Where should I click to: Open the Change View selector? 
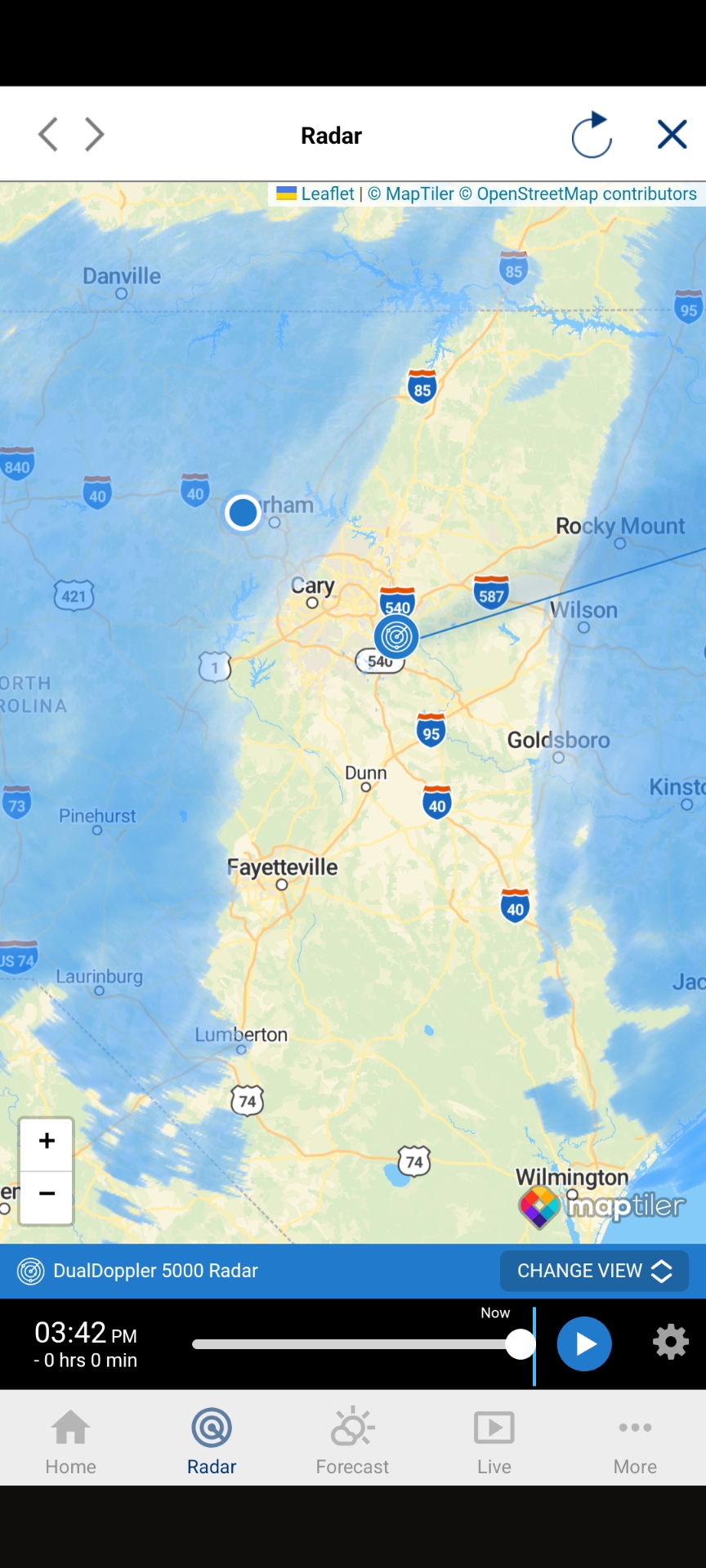594,1271
